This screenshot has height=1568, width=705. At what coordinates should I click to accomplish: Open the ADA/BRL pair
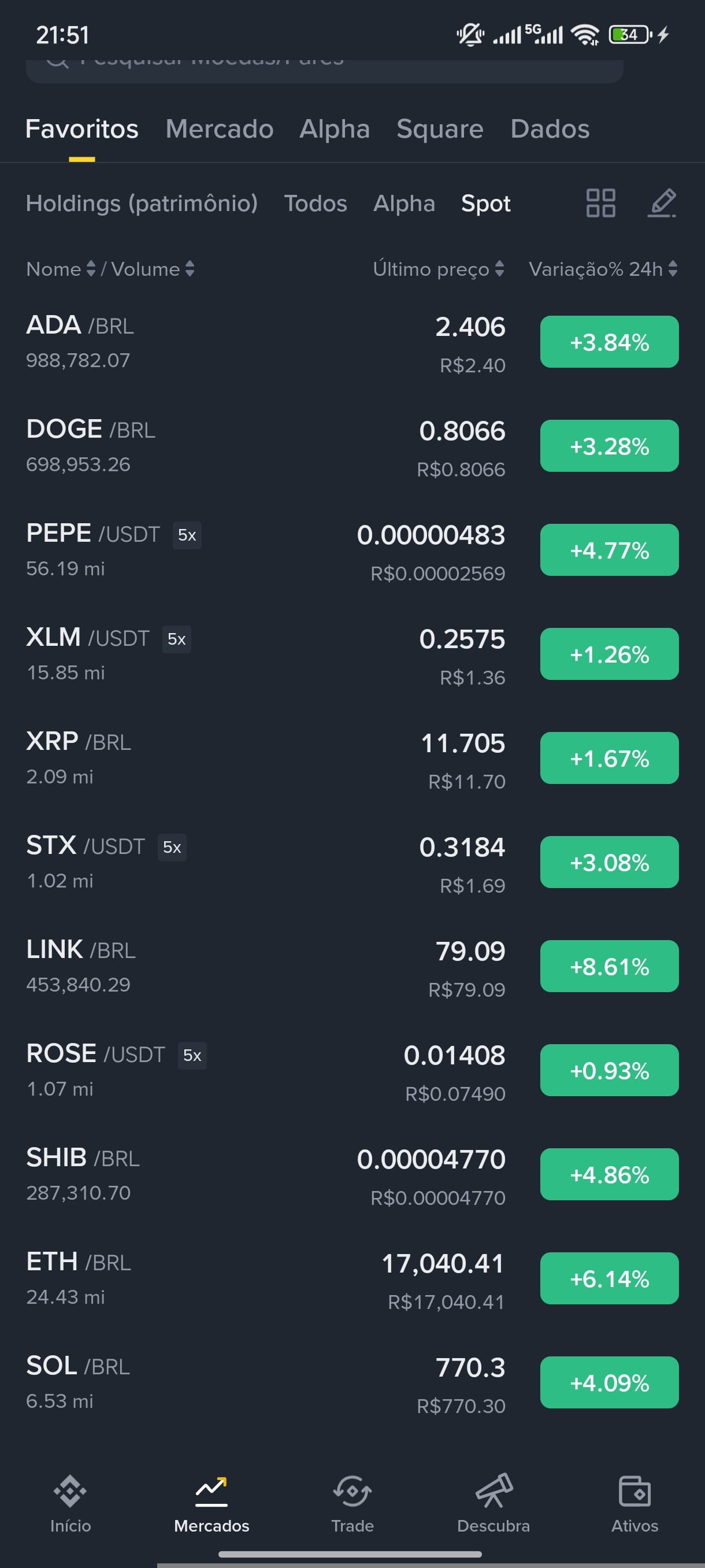point(352,342)
